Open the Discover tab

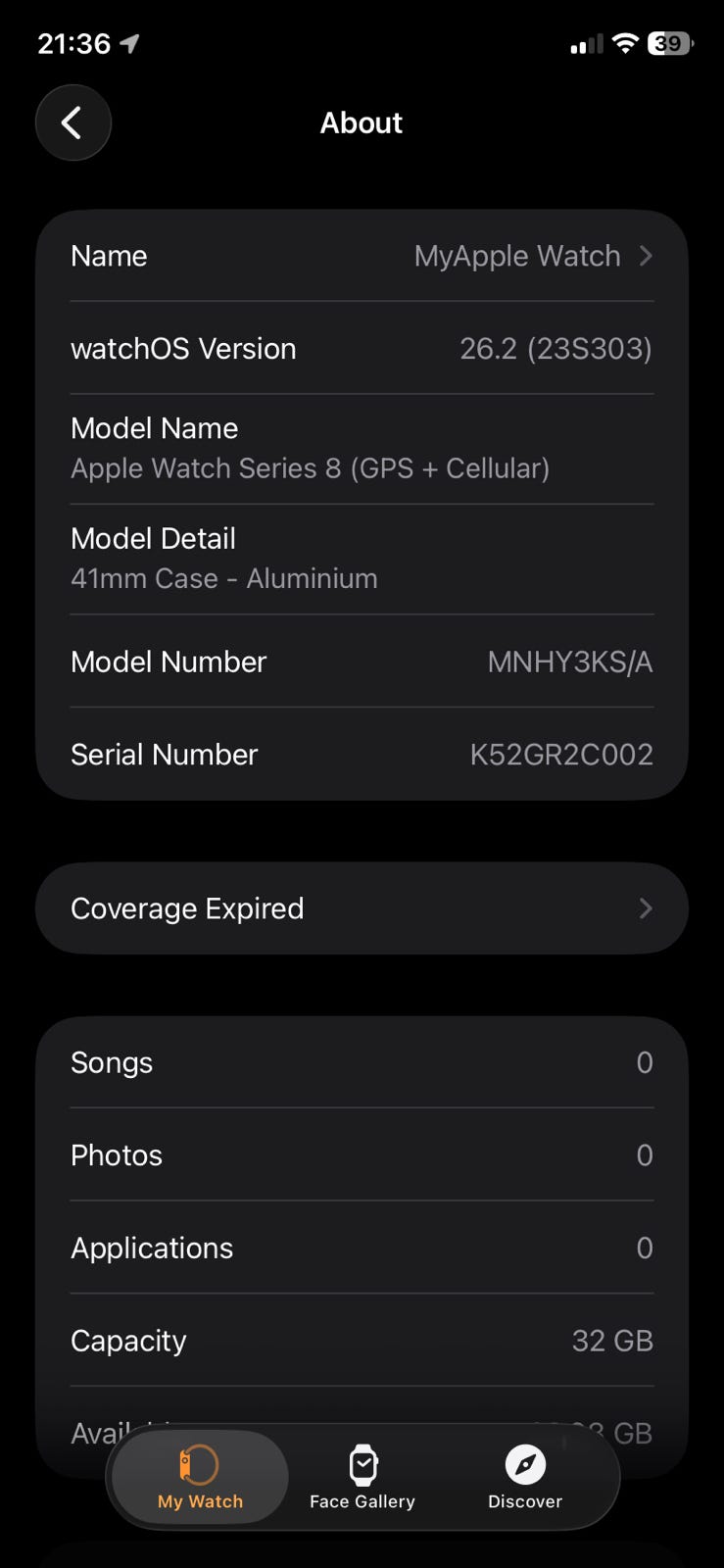click(525, 1477)
